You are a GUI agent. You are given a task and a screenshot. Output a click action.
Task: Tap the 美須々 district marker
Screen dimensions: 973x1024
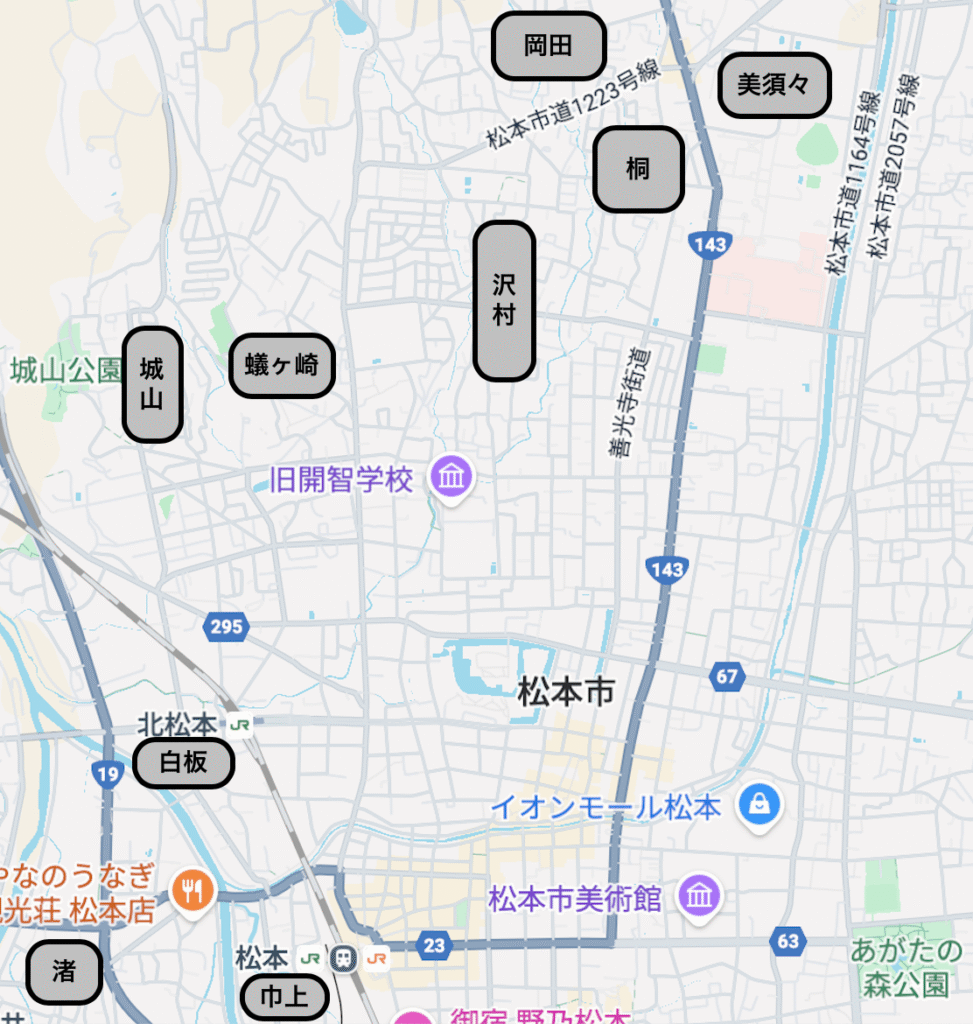click(774, 85)
